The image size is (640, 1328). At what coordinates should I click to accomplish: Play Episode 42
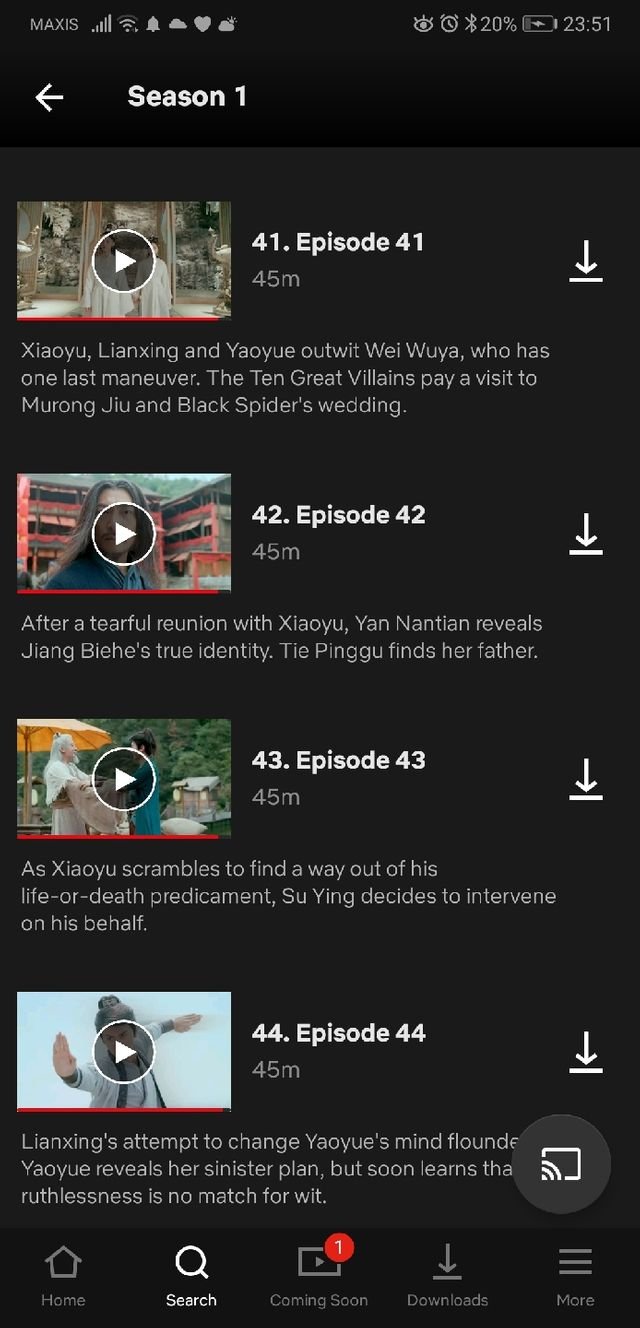pos(124,533)
